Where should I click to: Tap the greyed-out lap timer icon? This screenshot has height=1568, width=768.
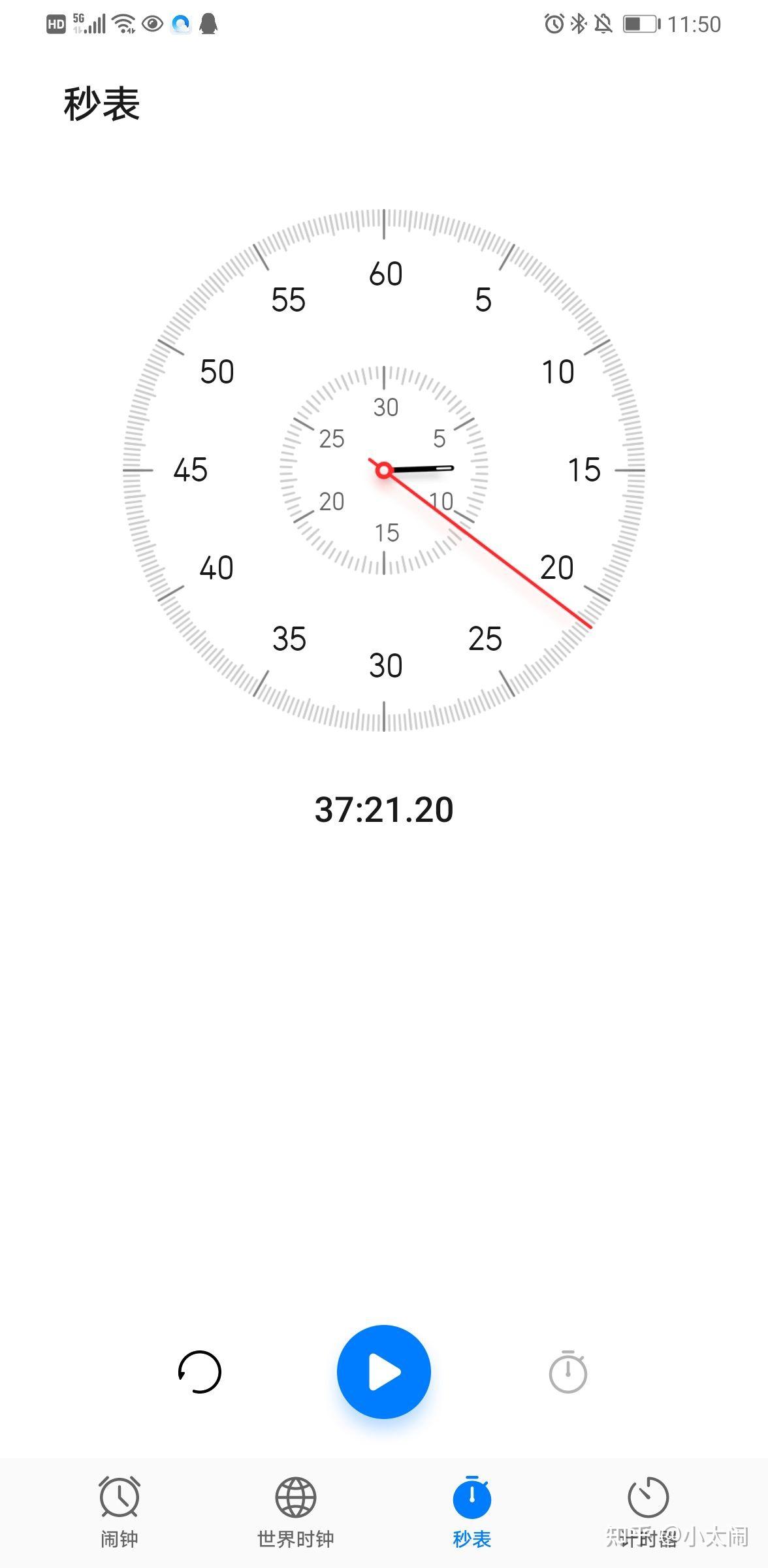(568, 1371)
